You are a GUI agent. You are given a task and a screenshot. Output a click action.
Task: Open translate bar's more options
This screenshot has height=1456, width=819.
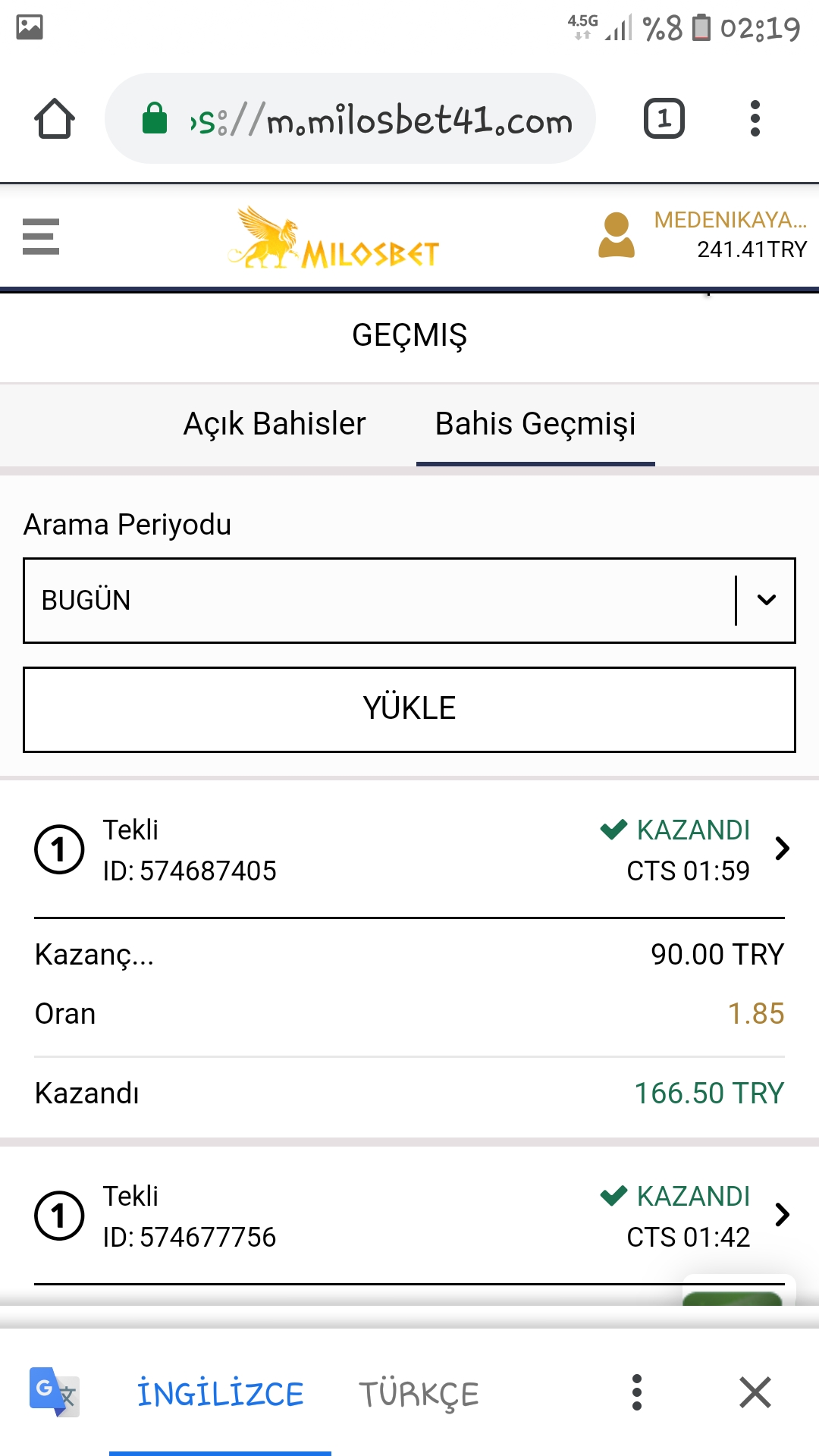pyautogui.click(x=637, y=1392)
